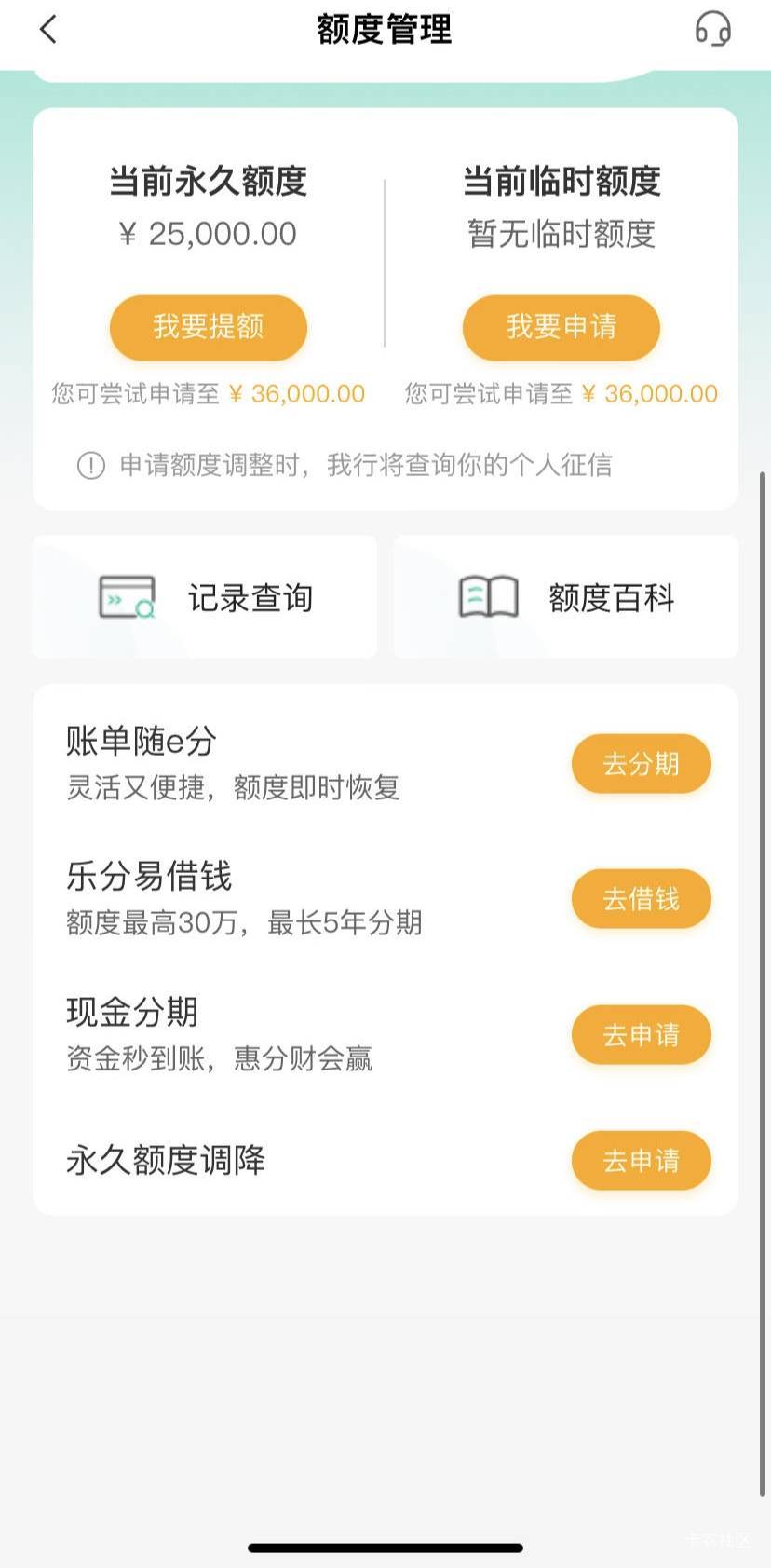The image size is (771, 1568).
Task: Open 记录查询 records card
Action: click(x=205, y=597)
